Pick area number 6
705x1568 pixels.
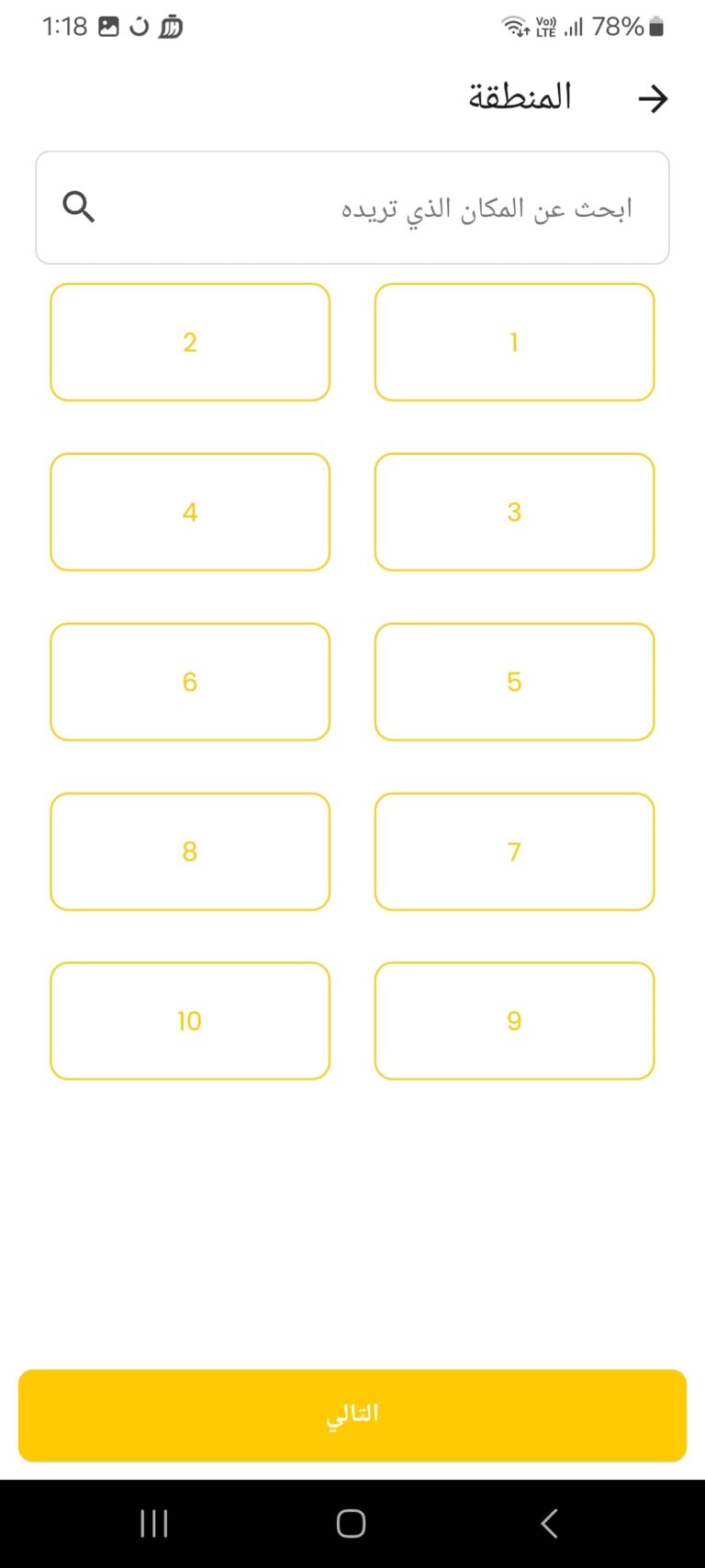[190, 682]
